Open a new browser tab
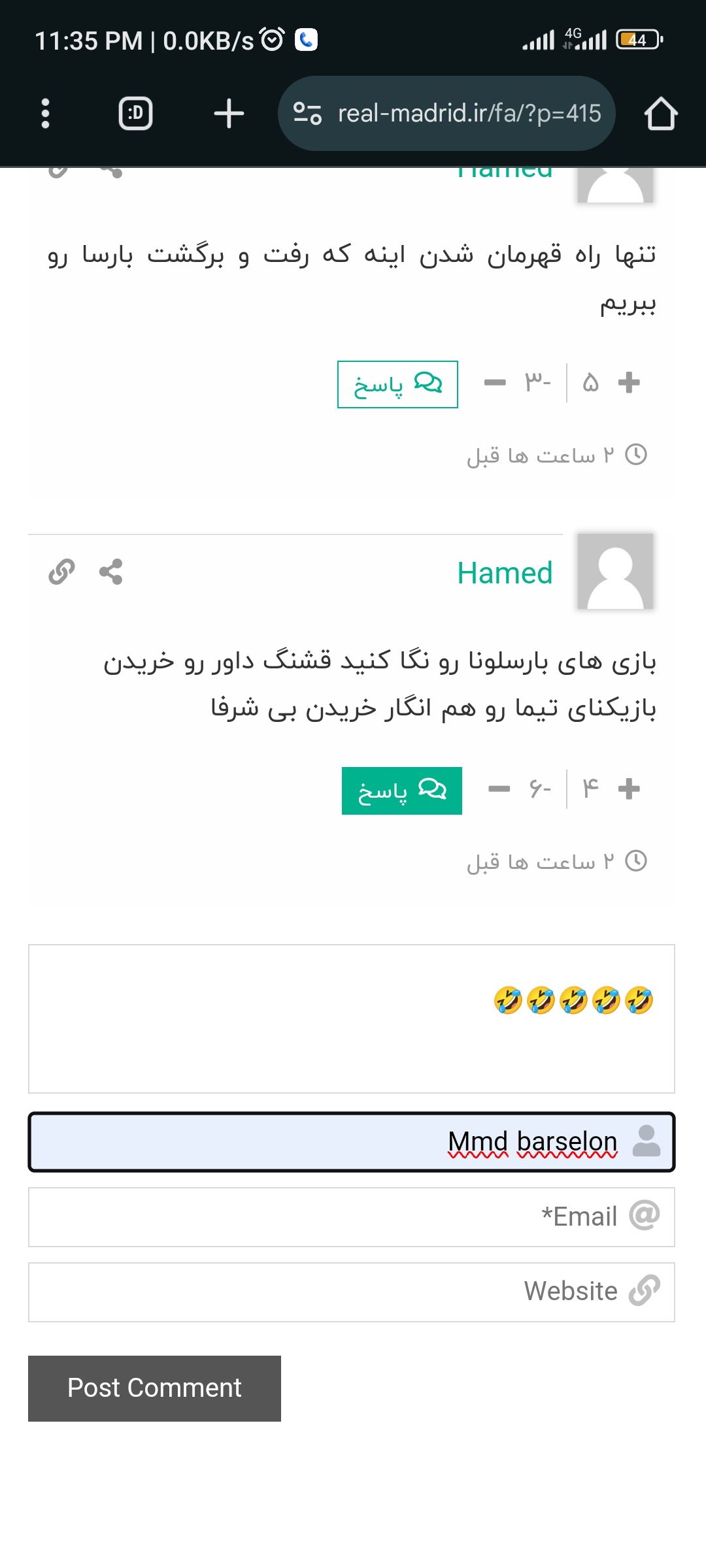The width and height of the screenshot is (706, 1568). pyautogui.click(x=229, y=114)
